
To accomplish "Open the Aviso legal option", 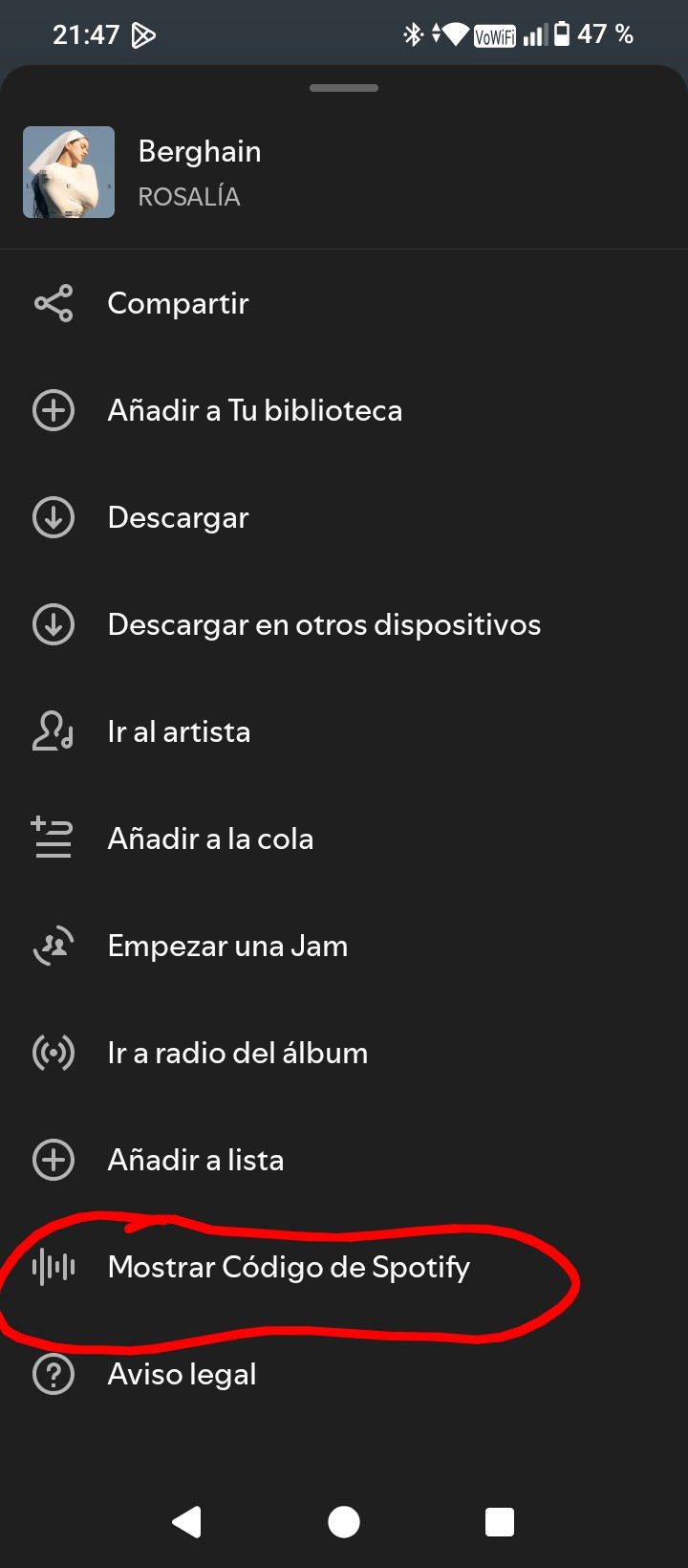I will pos(182,1375).
